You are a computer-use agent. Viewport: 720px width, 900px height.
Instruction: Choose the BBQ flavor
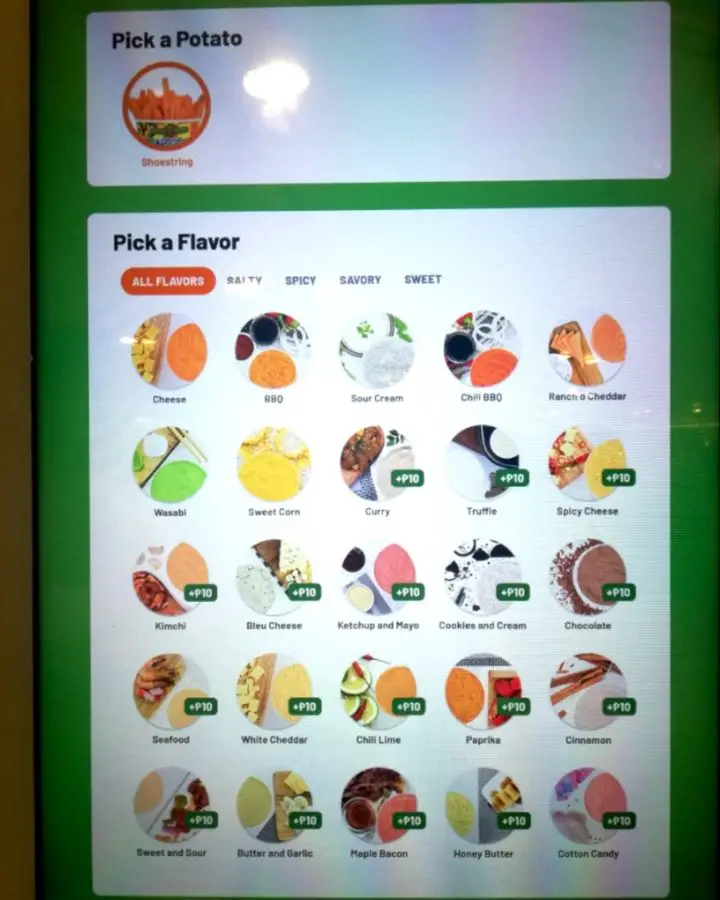pos(273,351)
